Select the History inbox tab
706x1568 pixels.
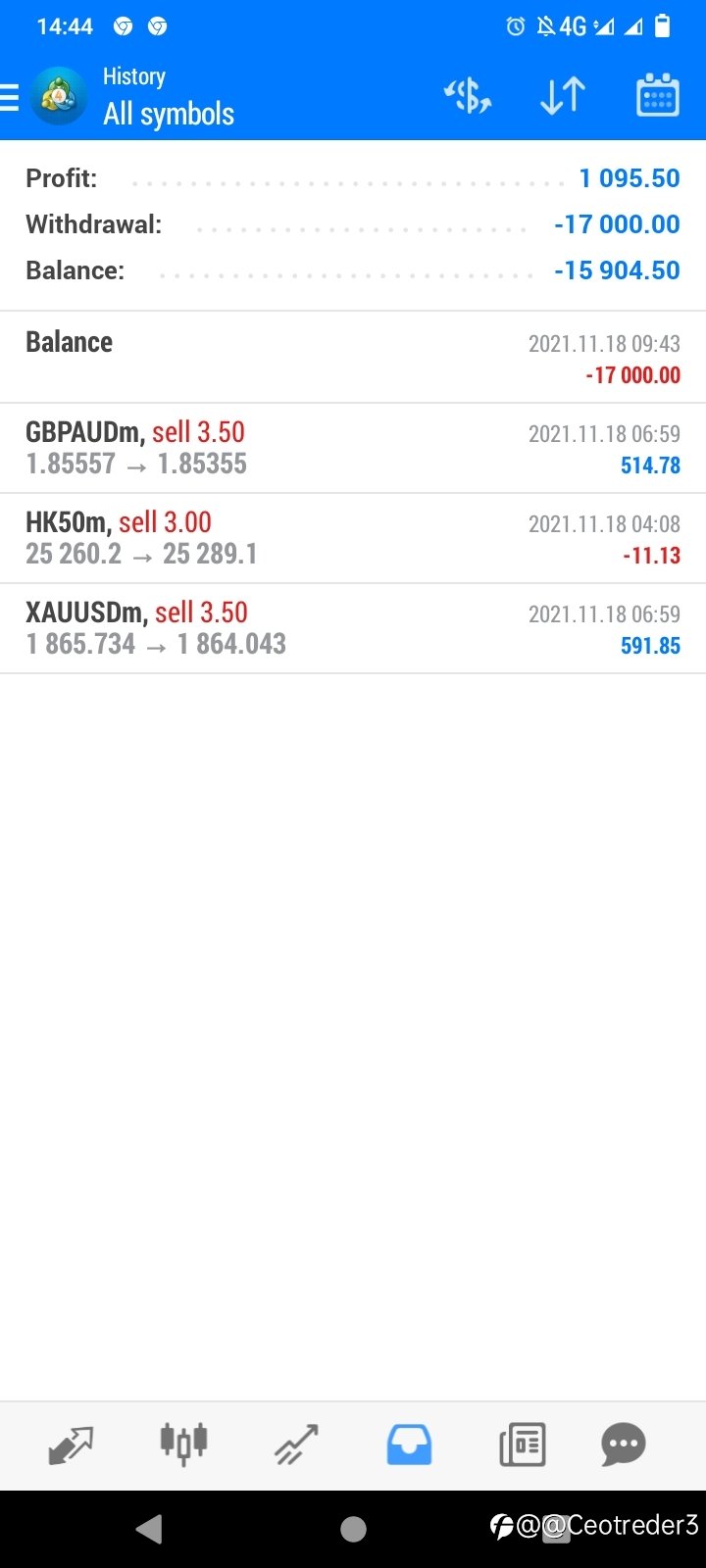409,1445
